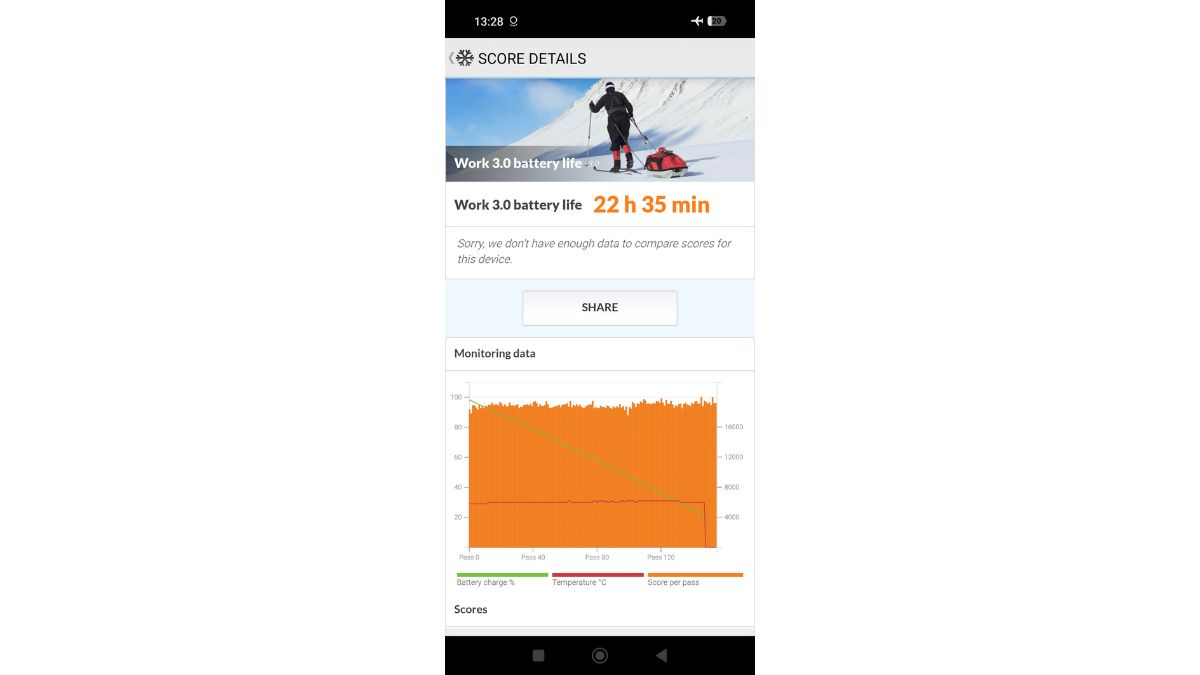1200x675 pixels.
Task: Go back from Score Details
Action: [453, 58]
